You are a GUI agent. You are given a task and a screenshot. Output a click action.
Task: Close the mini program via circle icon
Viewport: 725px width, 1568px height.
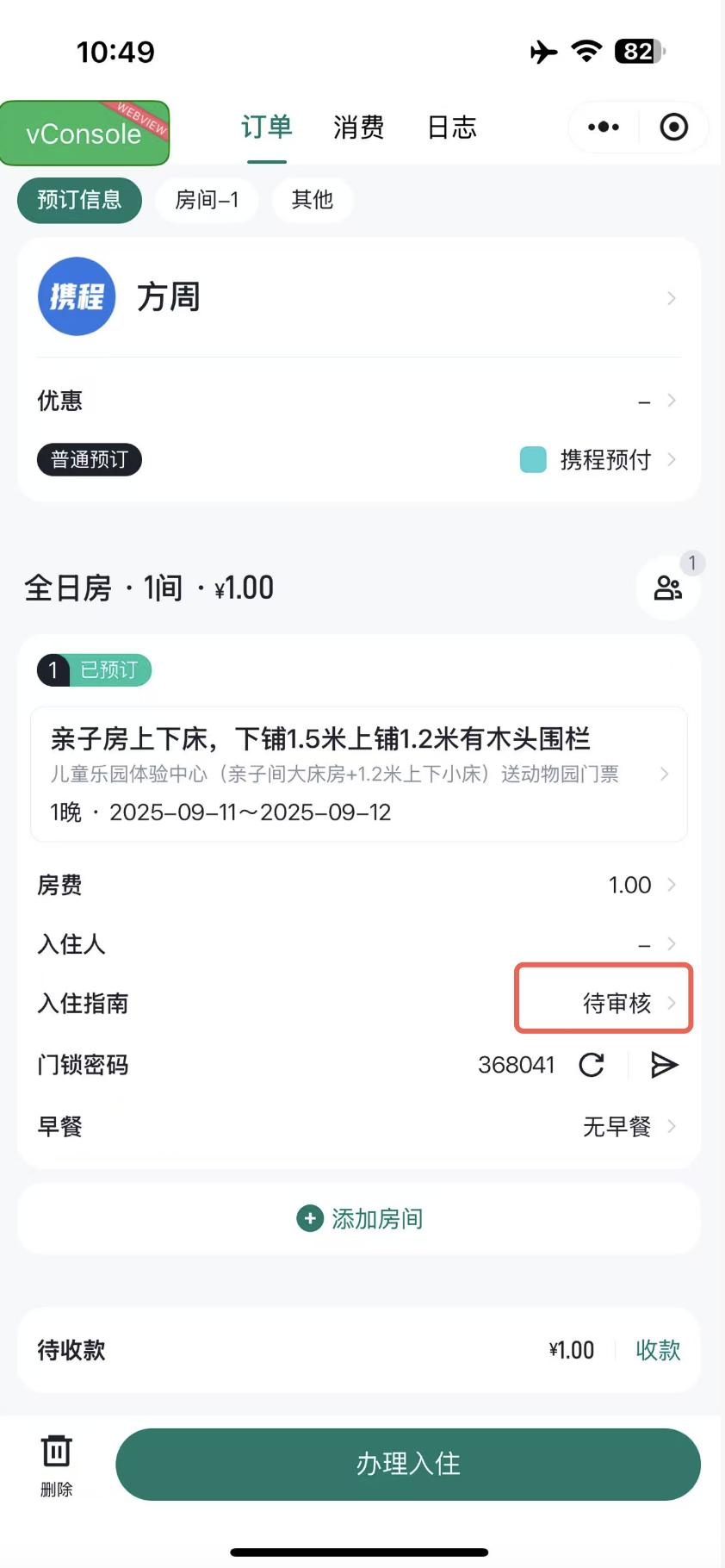[x=673, y=128]
